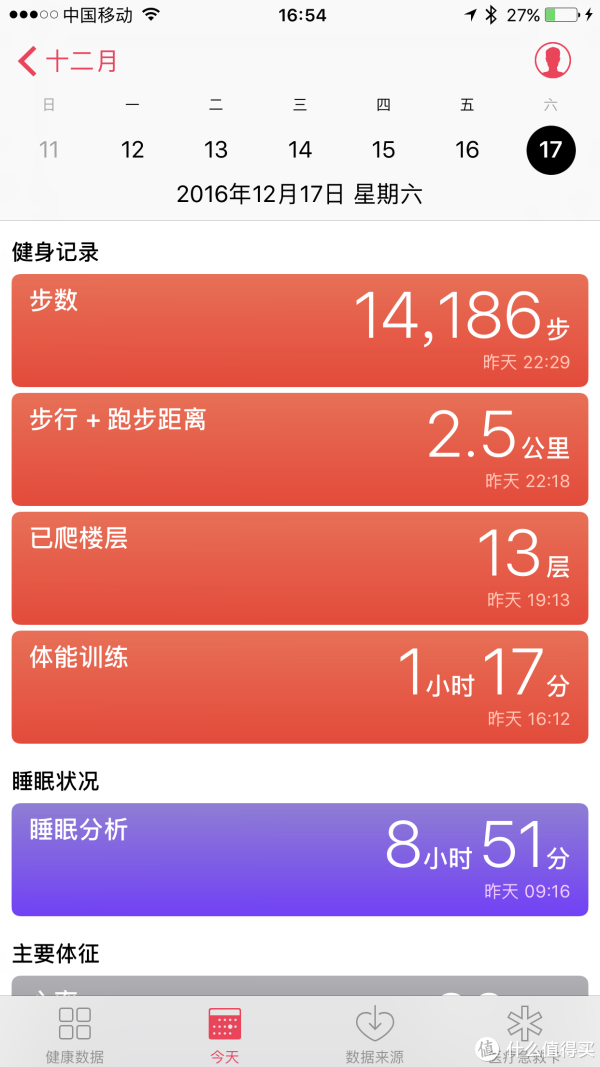Select date 11 in the calendar
The width and height of the screenshot is (600, 1067).
pos(48,150)
